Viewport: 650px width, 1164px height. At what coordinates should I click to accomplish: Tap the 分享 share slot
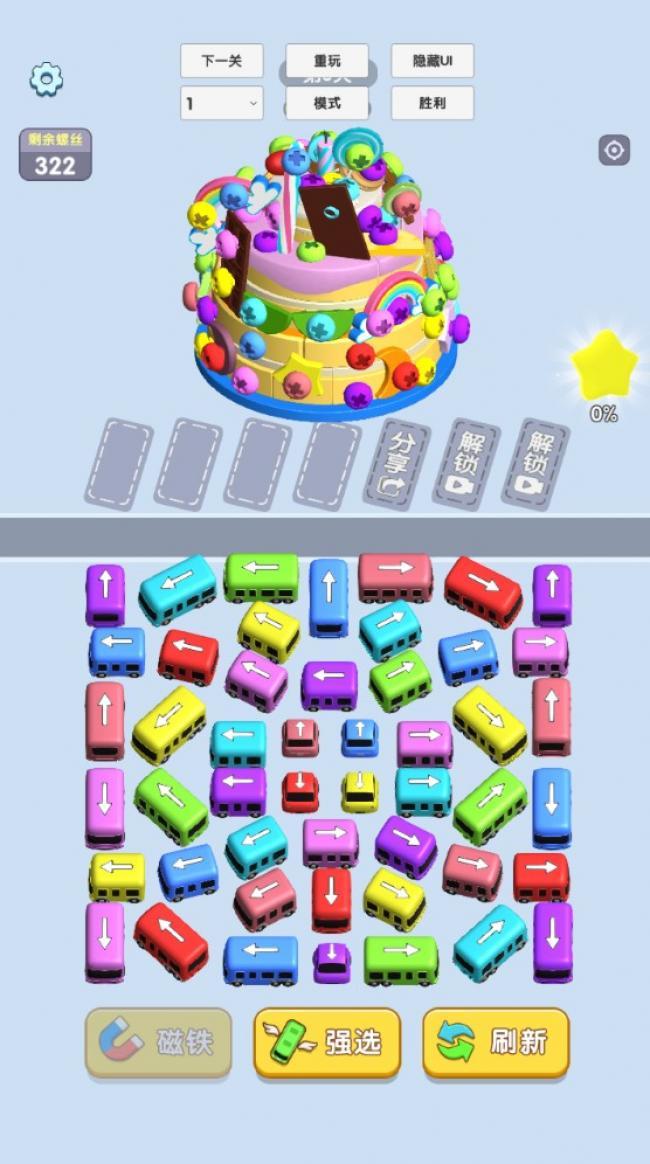click(x=397, y=464)
